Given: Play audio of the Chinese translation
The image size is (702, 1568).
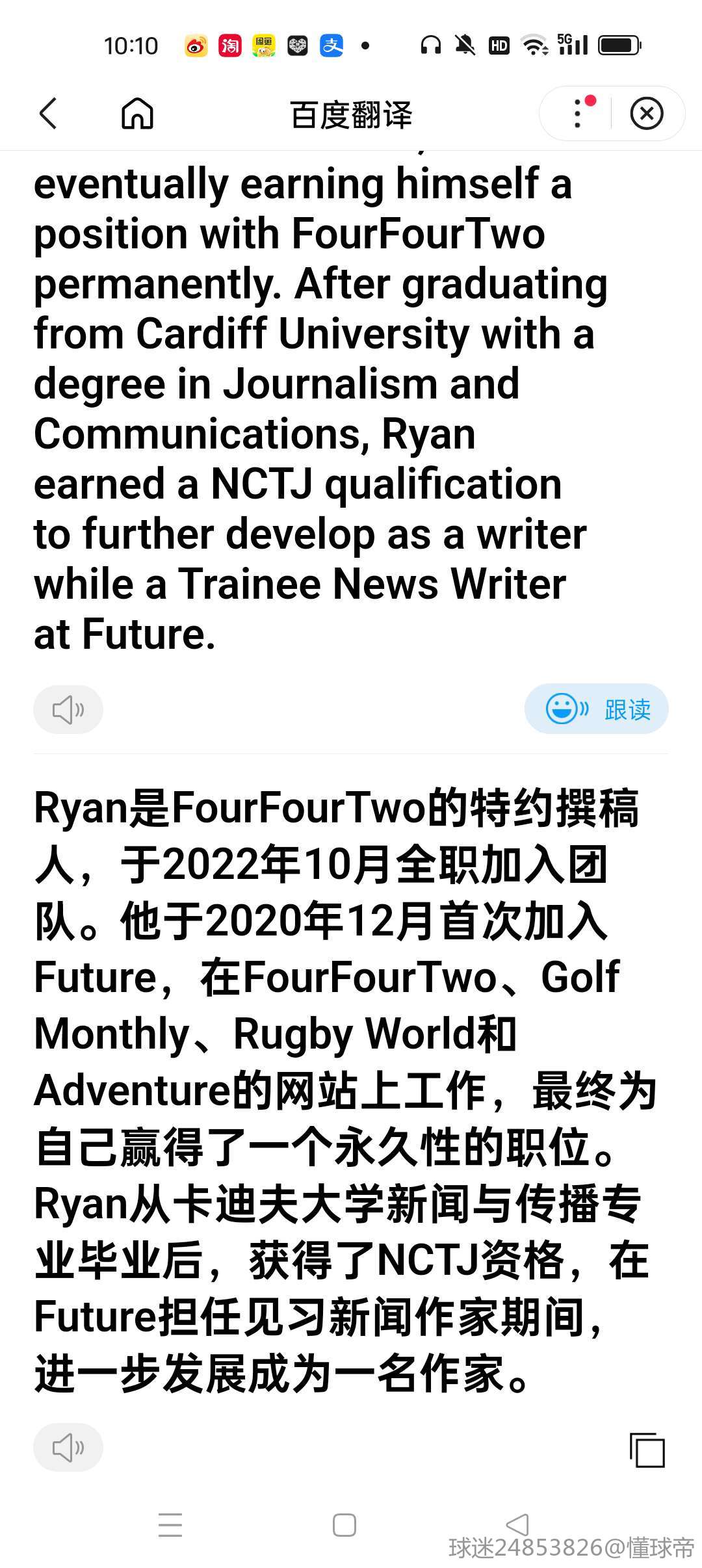Looking at the screenshot, I should click(68, 1448).
